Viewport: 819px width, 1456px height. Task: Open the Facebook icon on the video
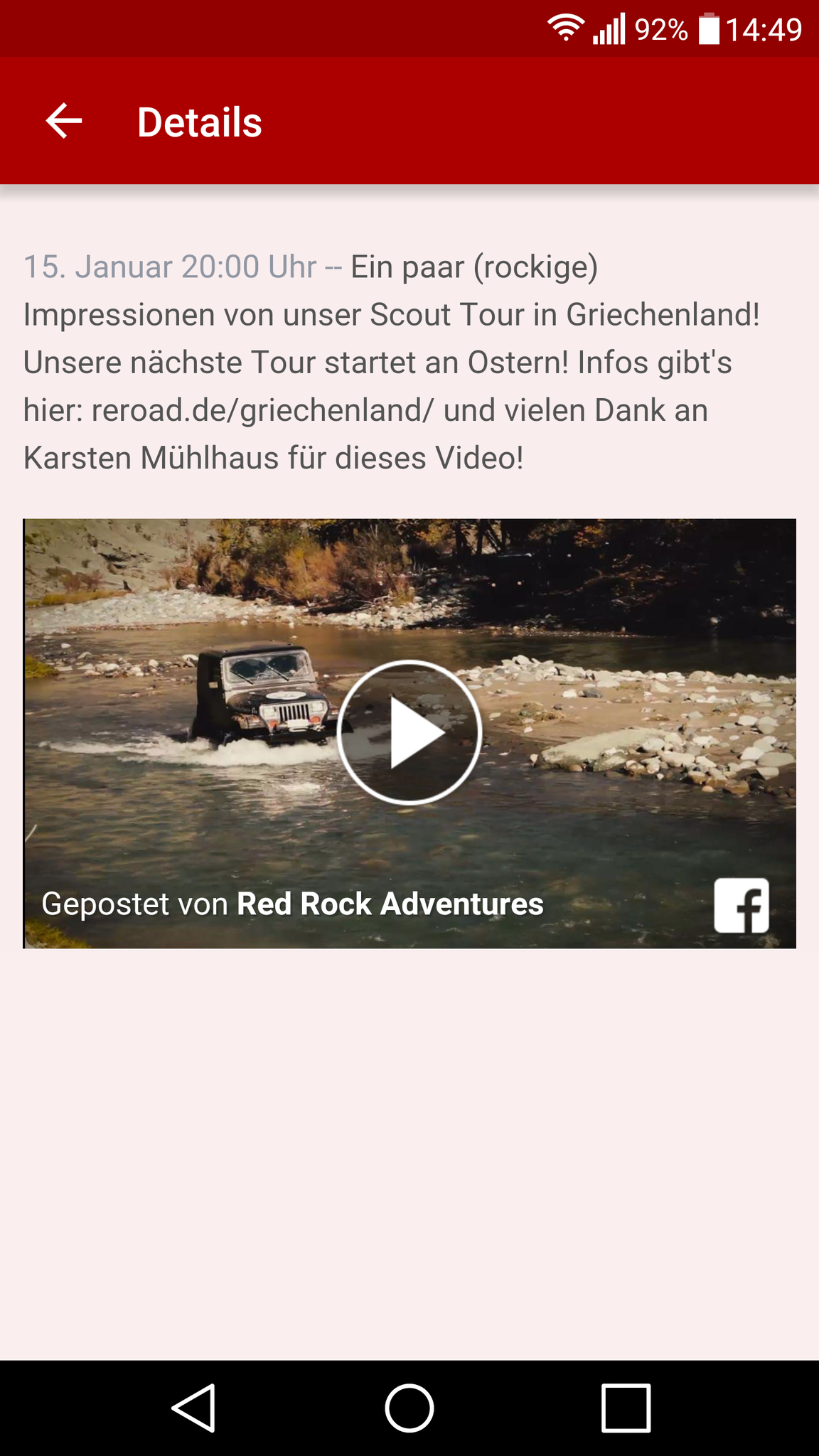pyautogui.click(x=742, y=904)
